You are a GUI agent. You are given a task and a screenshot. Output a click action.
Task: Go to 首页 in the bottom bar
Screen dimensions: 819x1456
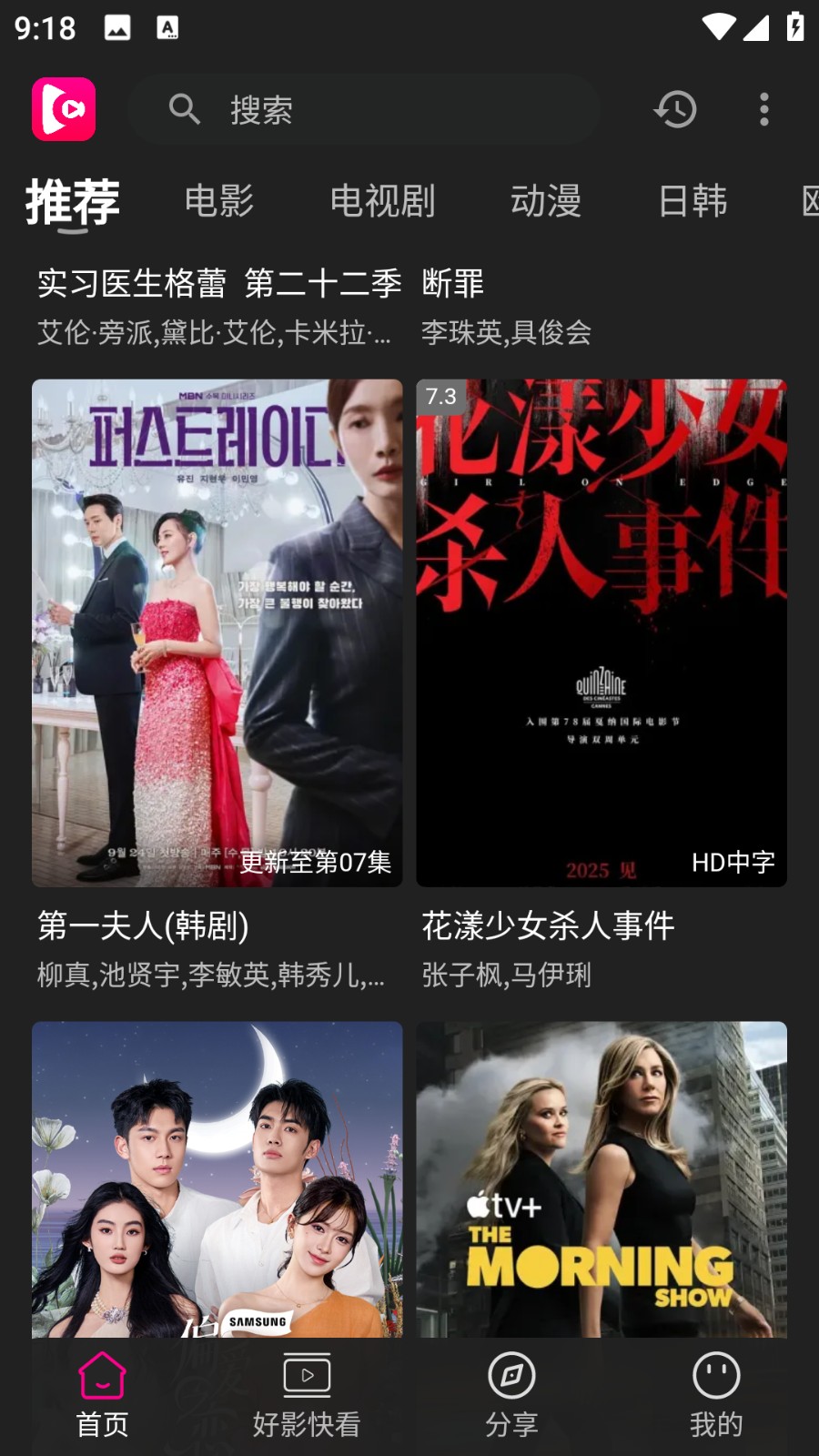pyautogui.click(x=102, y=1394)
